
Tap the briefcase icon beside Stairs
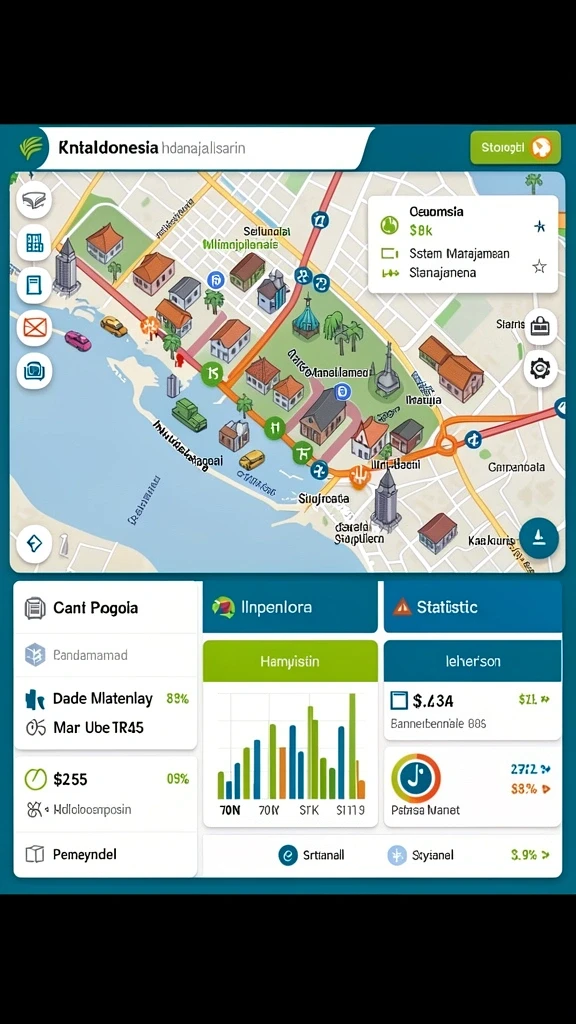540,327
